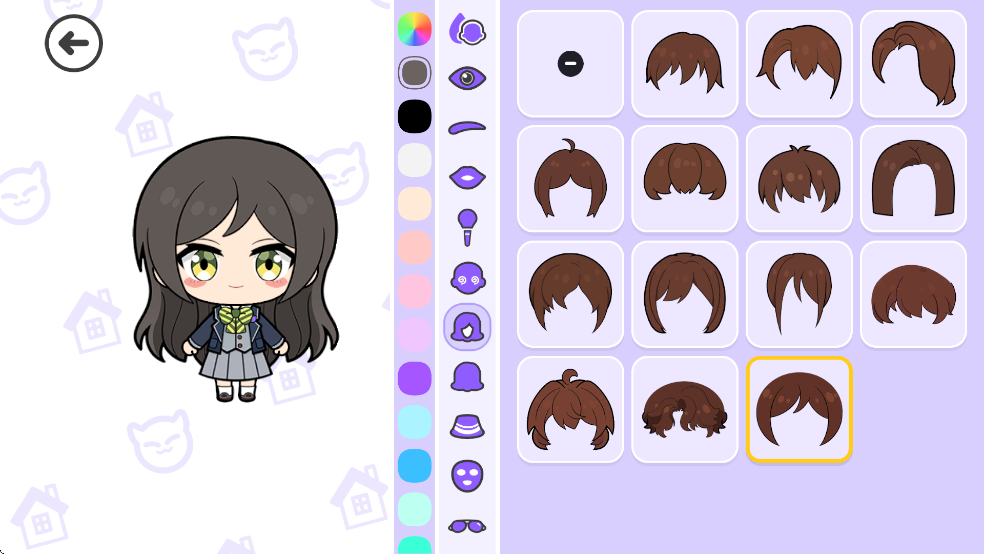Select the straight long bob hairstyle
The width and height of the screenshot is (984, 554).
913,179
